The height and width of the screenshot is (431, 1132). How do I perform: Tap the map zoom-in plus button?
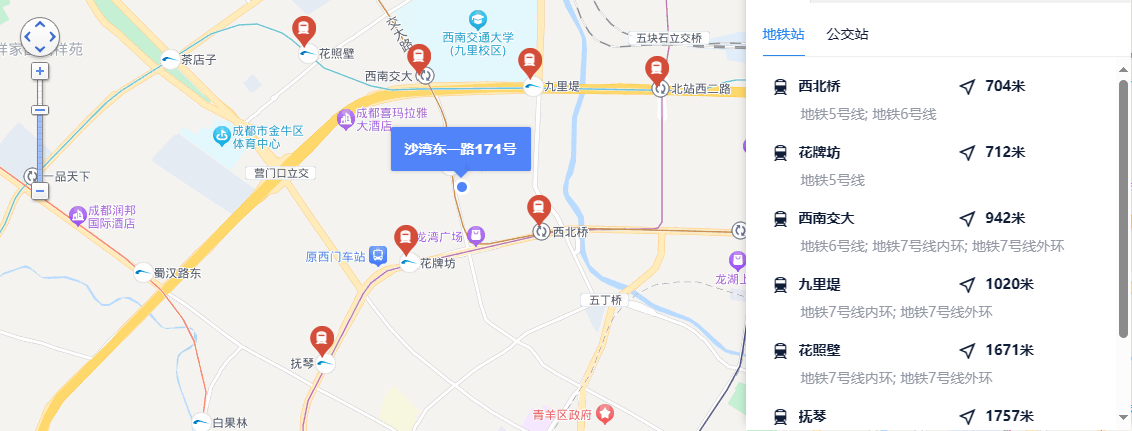point(40,71)
